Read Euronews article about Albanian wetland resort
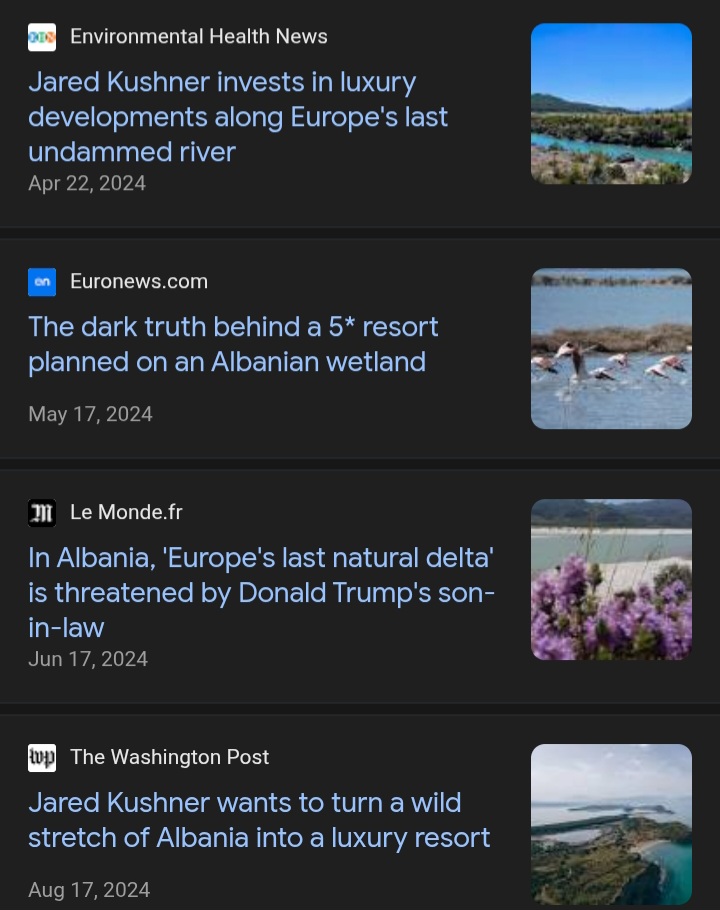Image resolution: width=720 pixels, height=910 pixels. coord(233,344)
